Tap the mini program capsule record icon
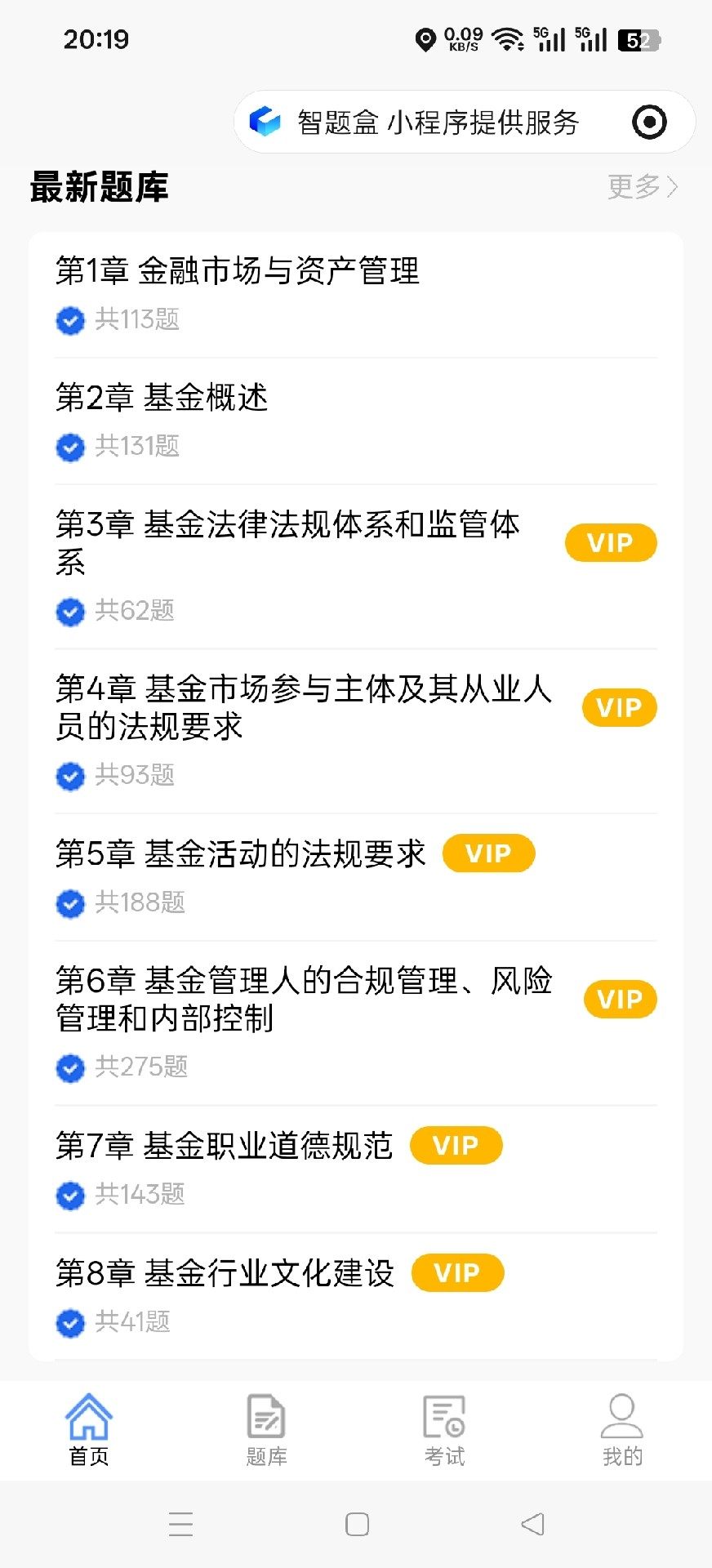 click(649, 122)
